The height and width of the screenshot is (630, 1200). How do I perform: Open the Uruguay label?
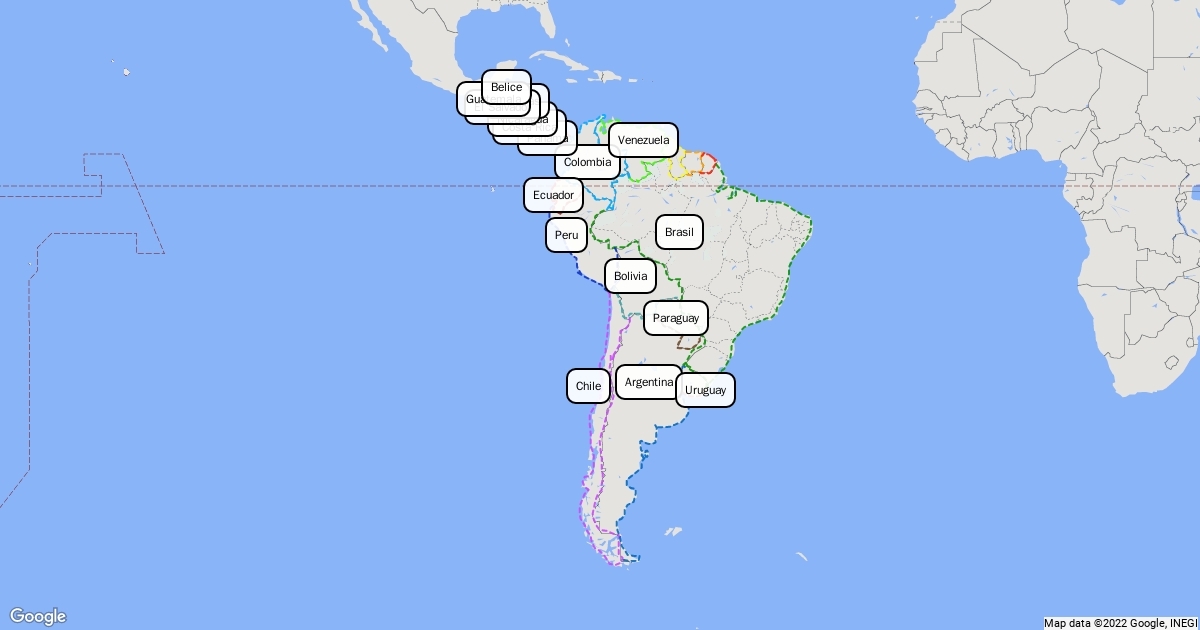tap(706, 391)
